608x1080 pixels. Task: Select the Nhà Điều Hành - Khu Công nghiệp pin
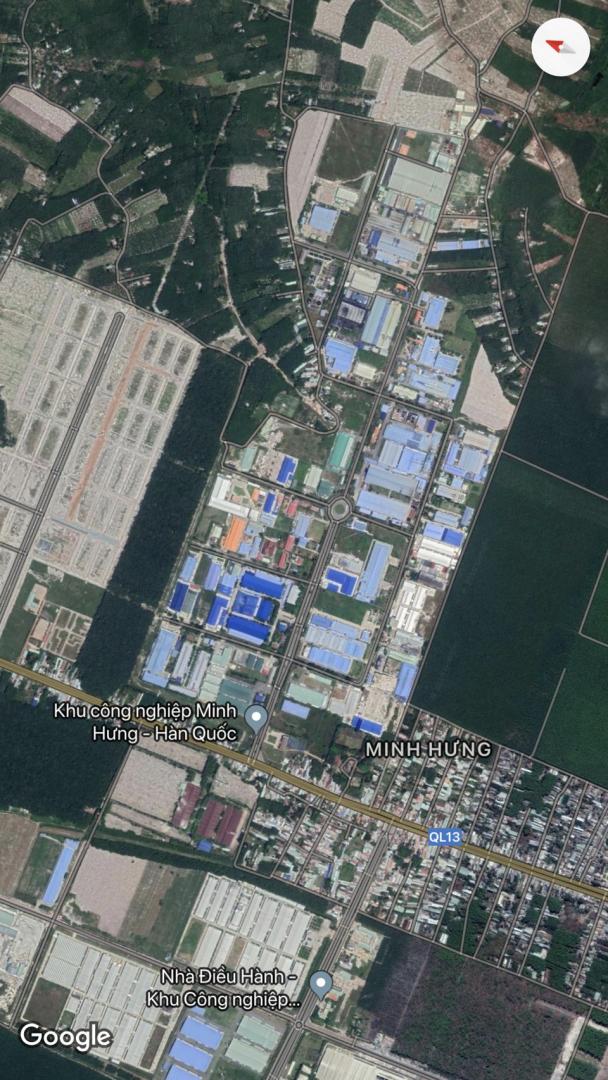[321, 984]
